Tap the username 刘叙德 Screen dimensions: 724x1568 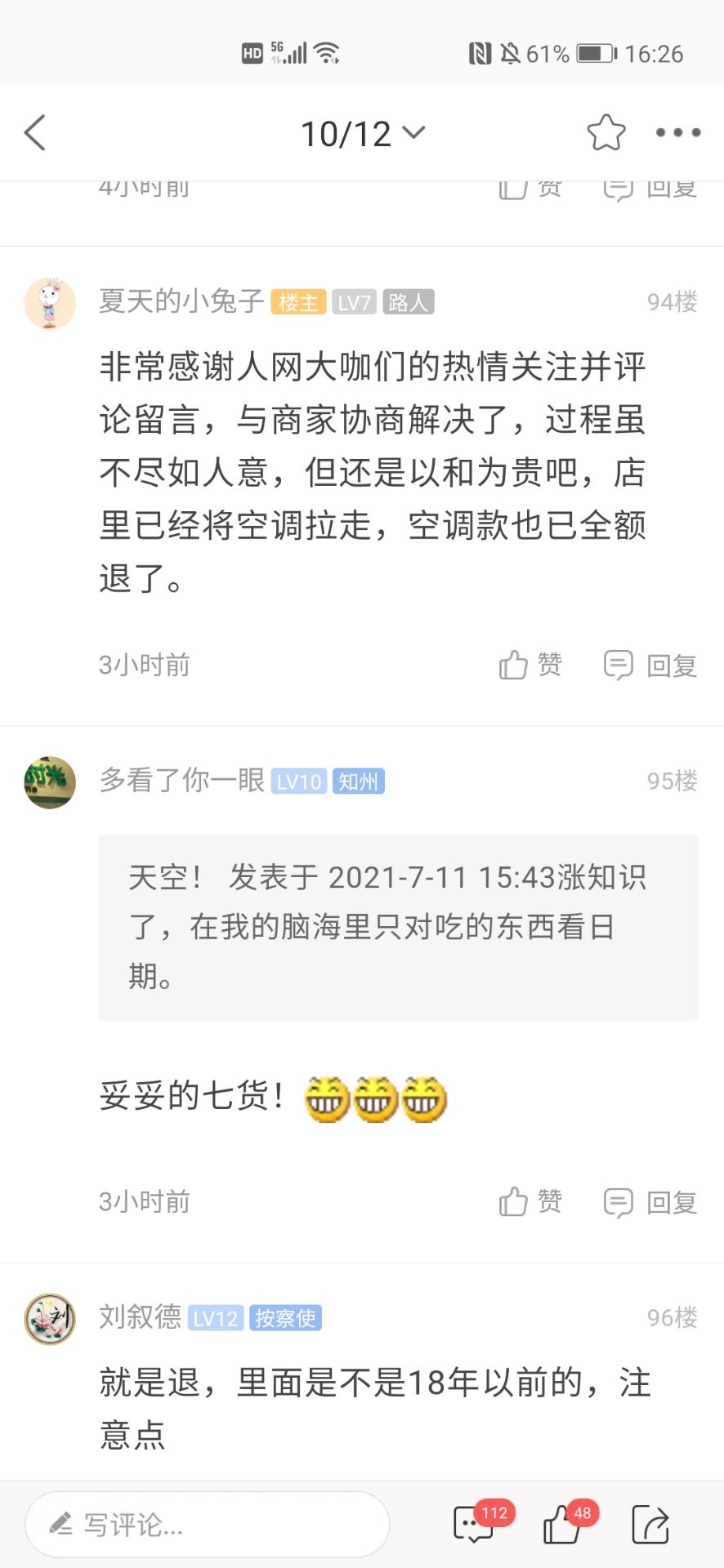point(140,1316)
